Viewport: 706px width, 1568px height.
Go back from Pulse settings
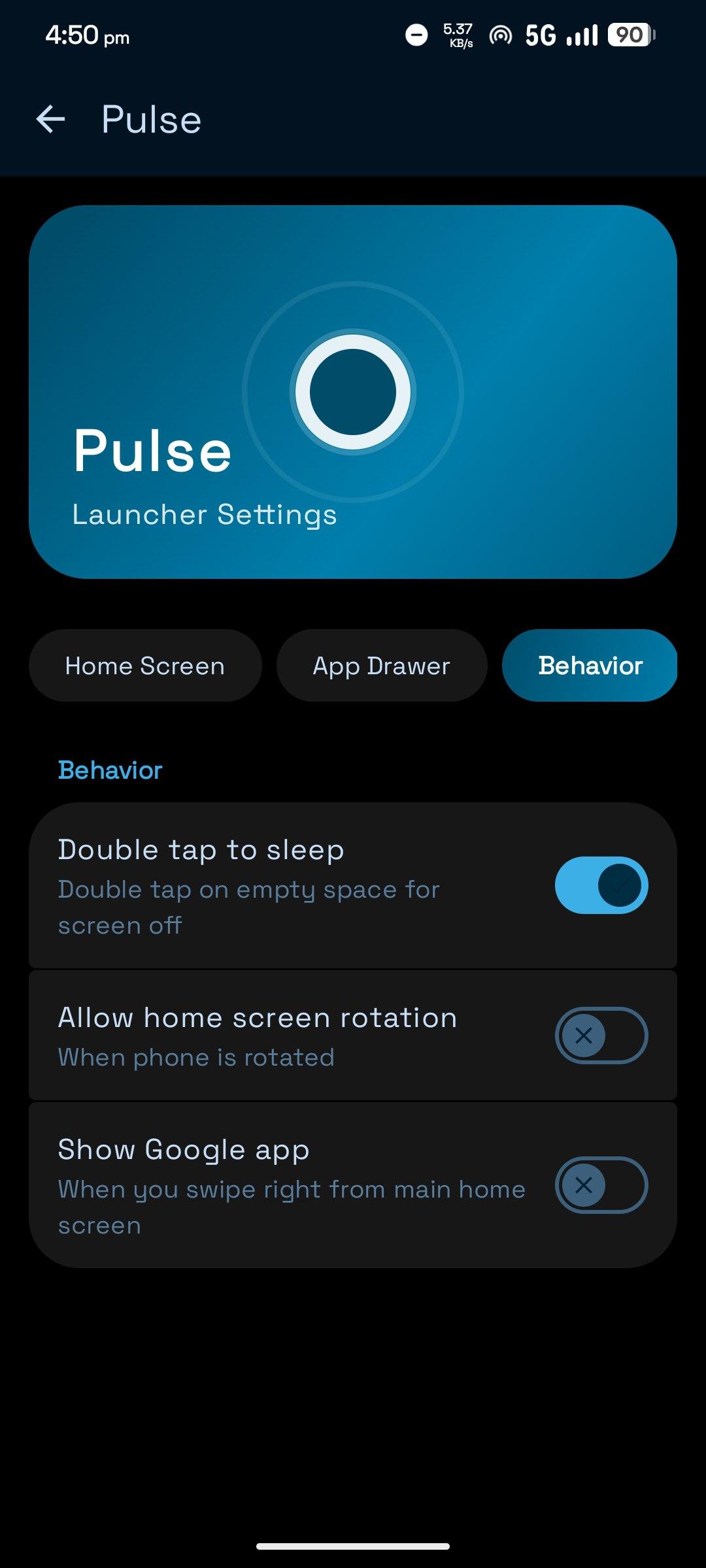(x=50, y=120)
